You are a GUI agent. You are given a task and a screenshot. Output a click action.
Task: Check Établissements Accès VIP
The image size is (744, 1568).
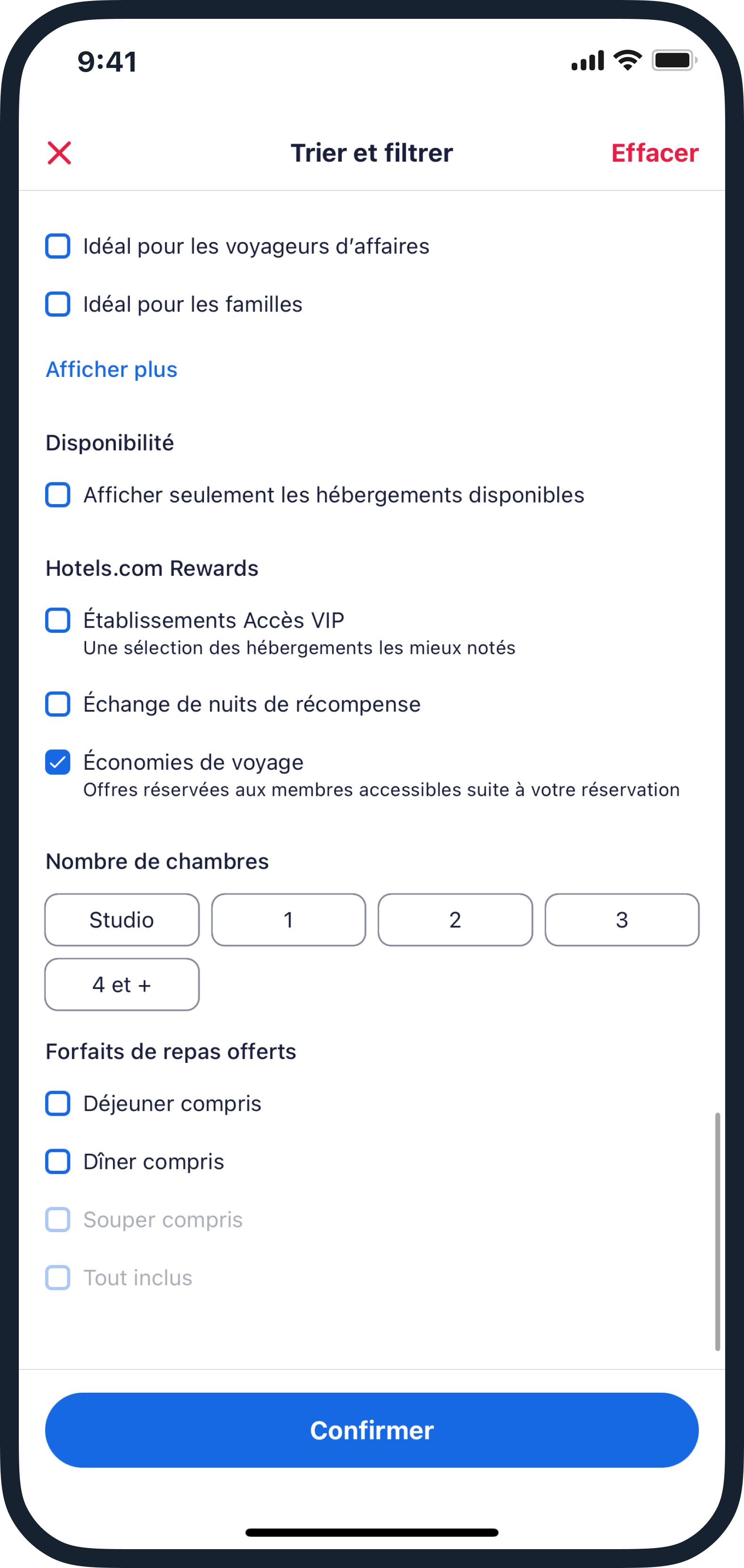pos(58,620)
